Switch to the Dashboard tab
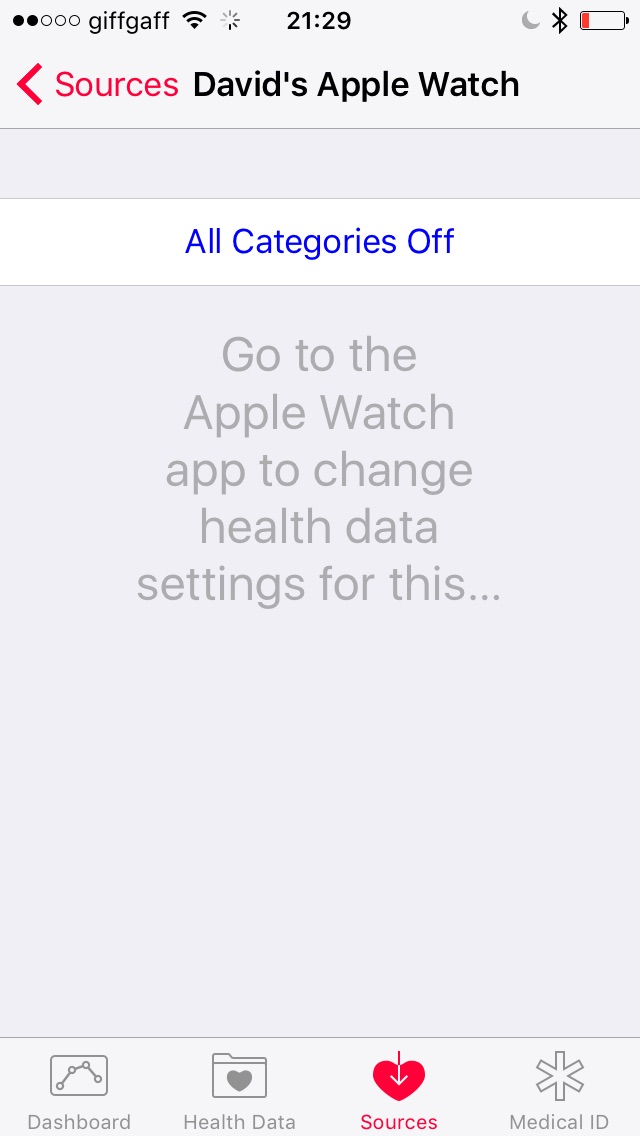Viewport: 640px width, 1136px height. pyautogui.click(x=79, y=1089)
